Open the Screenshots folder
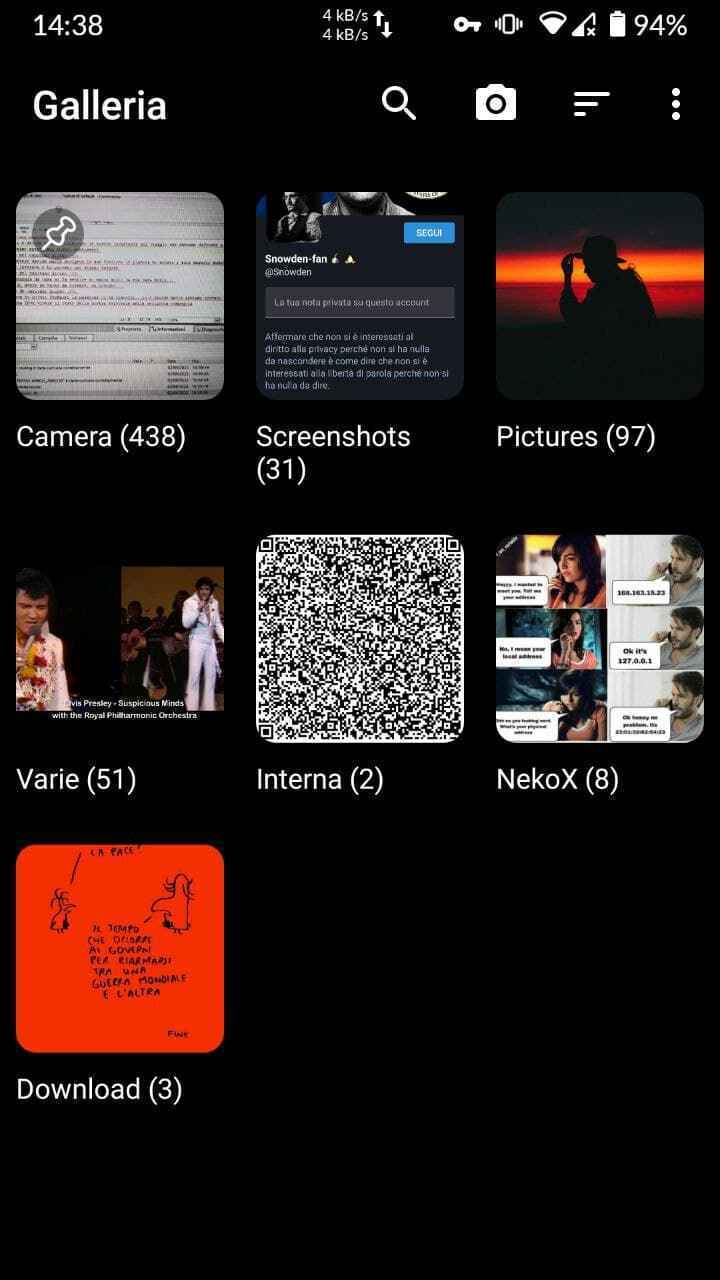 360,296
